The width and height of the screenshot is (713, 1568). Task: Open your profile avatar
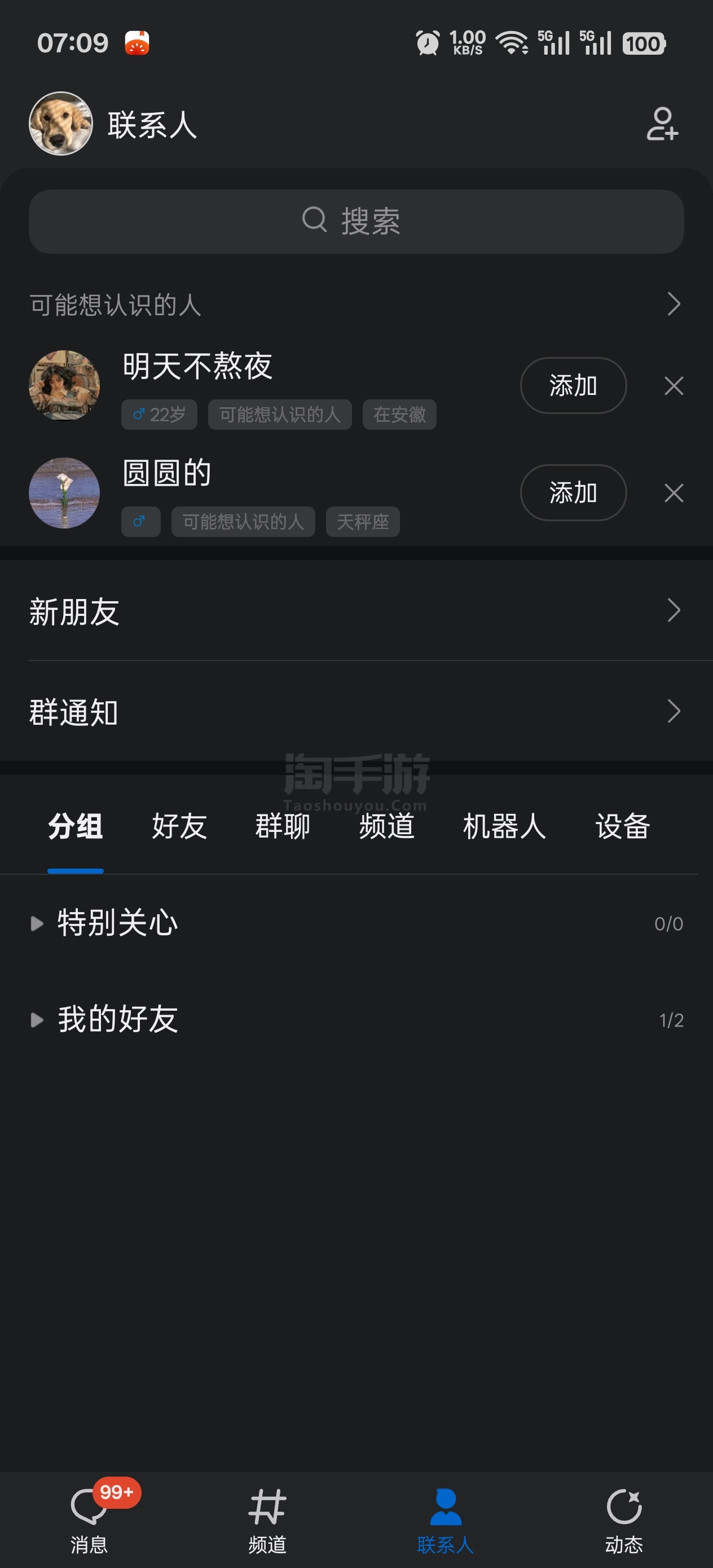pos(61,124)
